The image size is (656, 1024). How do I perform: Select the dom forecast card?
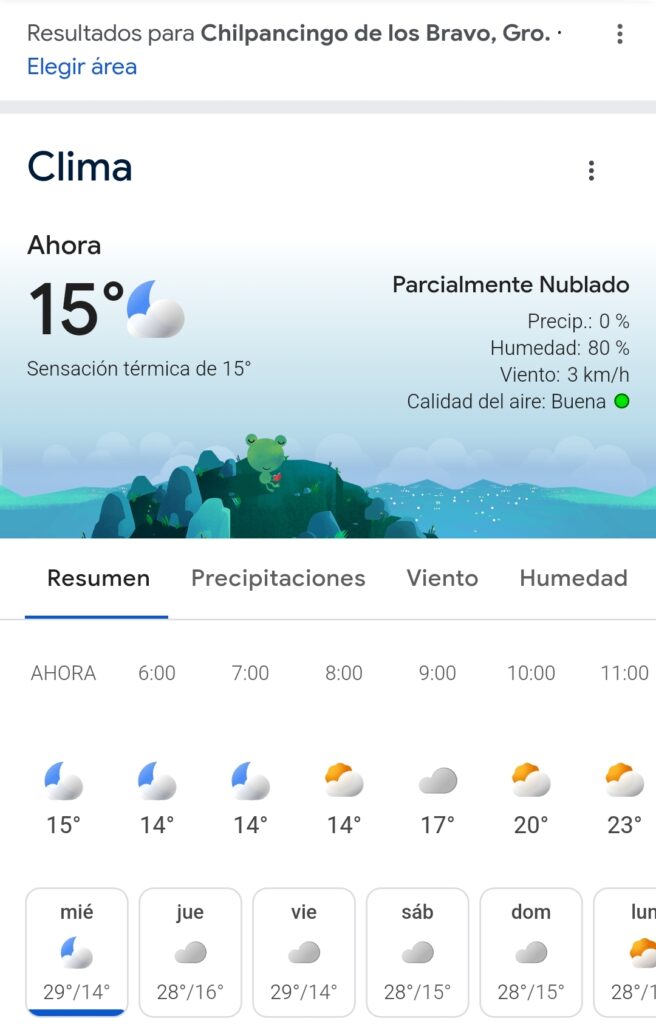point(531,951)
